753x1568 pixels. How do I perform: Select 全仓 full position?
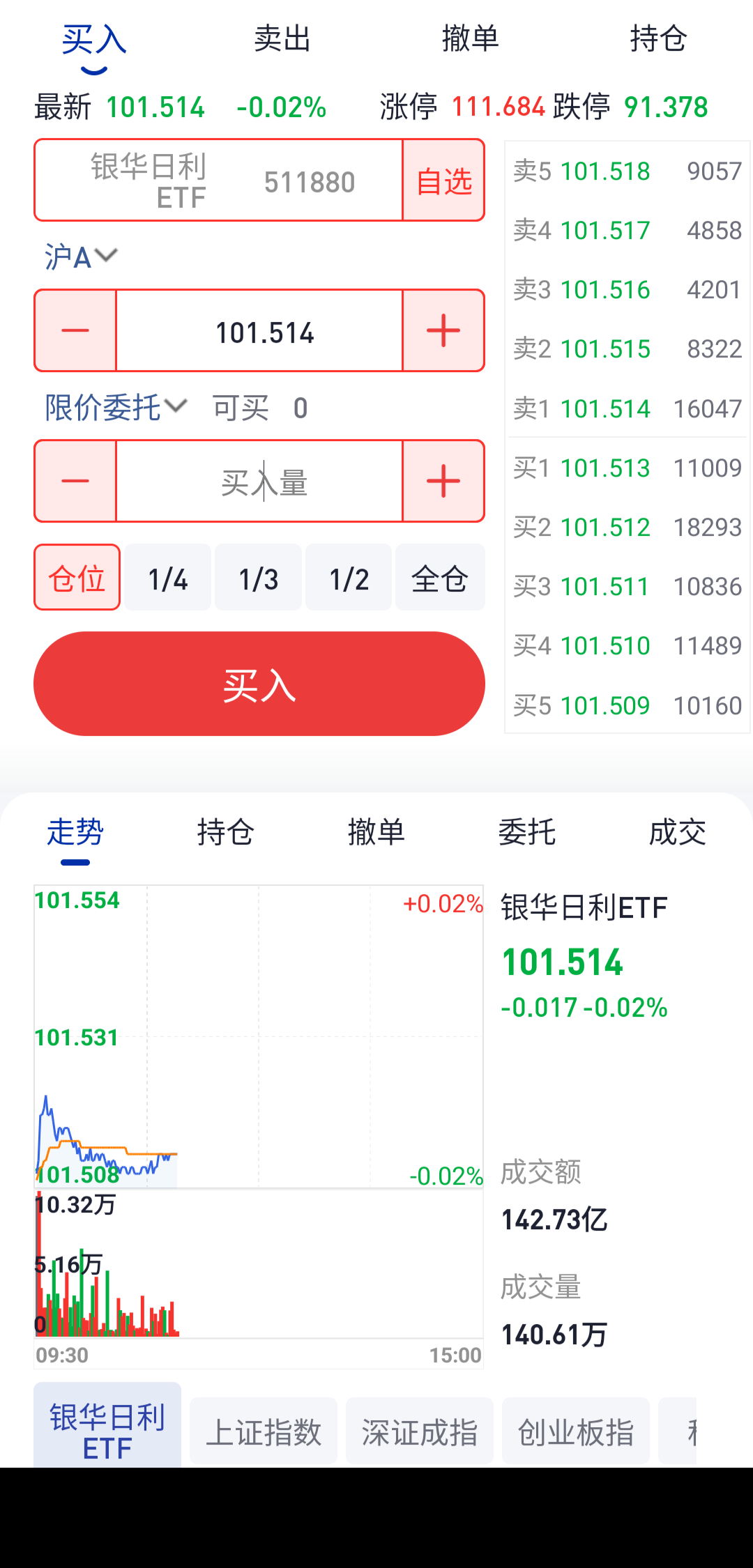pyautogui.click(x=439, y=578)
